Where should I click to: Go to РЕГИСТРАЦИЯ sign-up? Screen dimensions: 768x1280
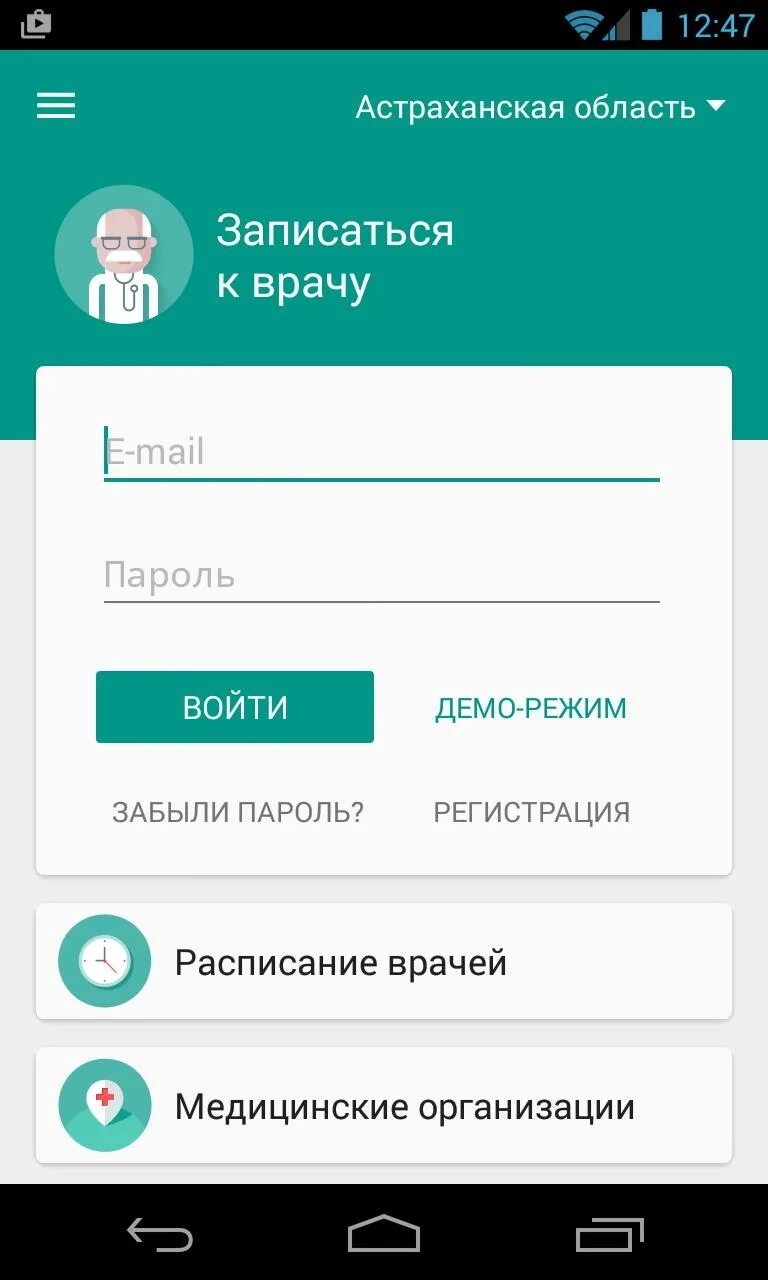click(532, 812)
